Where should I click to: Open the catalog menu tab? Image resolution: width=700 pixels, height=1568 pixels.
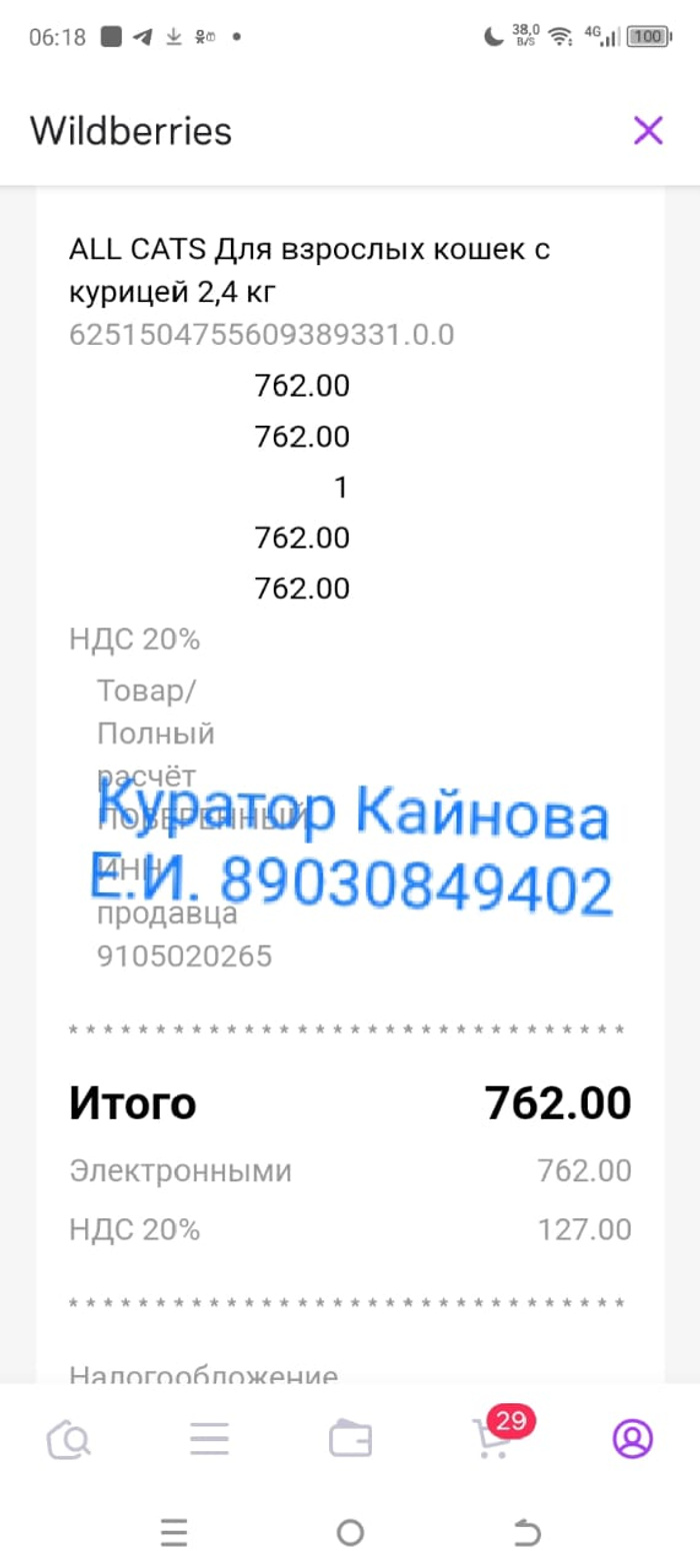[x=209, y=1439]
